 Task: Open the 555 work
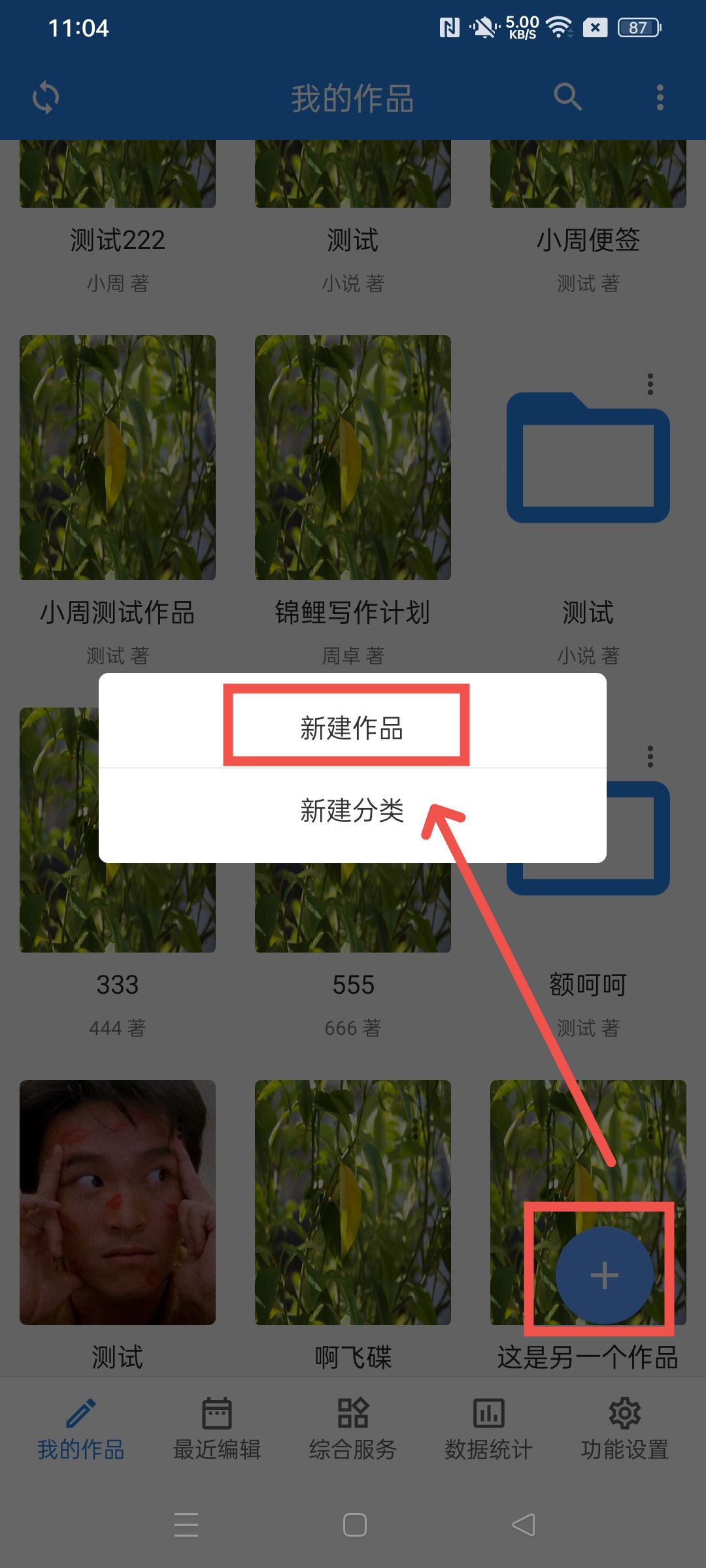tap(353, 915)
